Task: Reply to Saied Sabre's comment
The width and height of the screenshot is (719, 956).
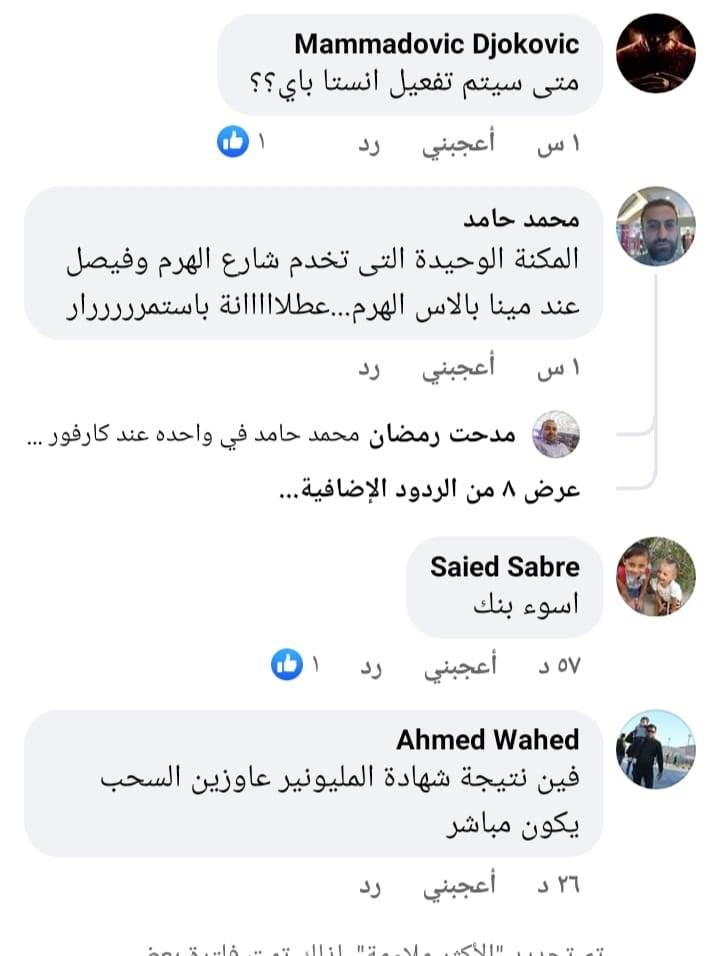Action: pyautogui.click(x=372, y=665)
